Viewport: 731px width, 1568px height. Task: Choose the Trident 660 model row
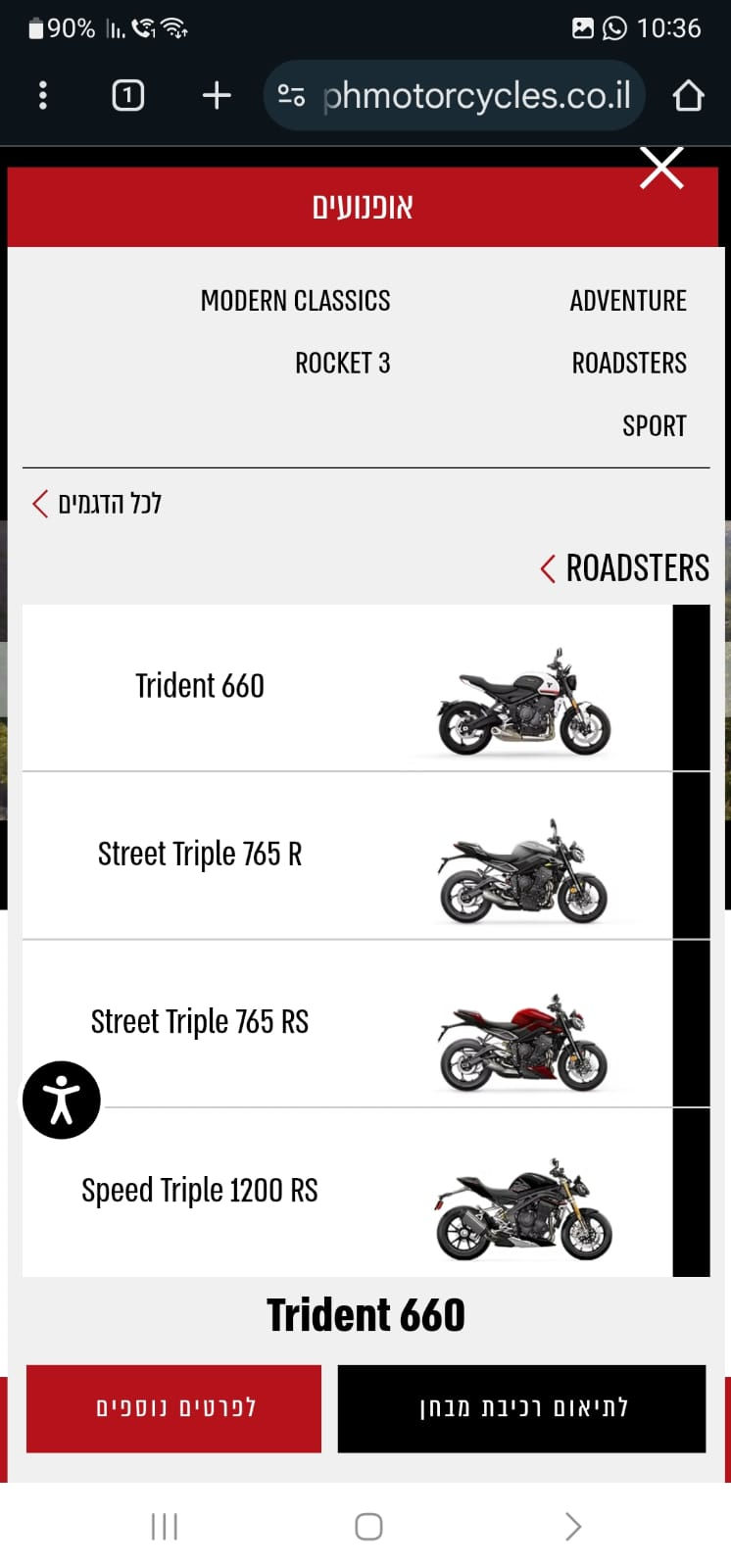(348, 688)
